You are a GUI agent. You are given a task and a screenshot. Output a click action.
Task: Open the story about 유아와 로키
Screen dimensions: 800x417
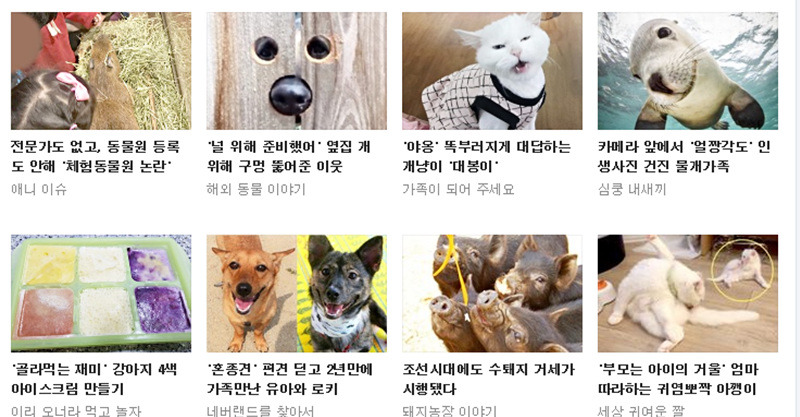coord(291,379)
